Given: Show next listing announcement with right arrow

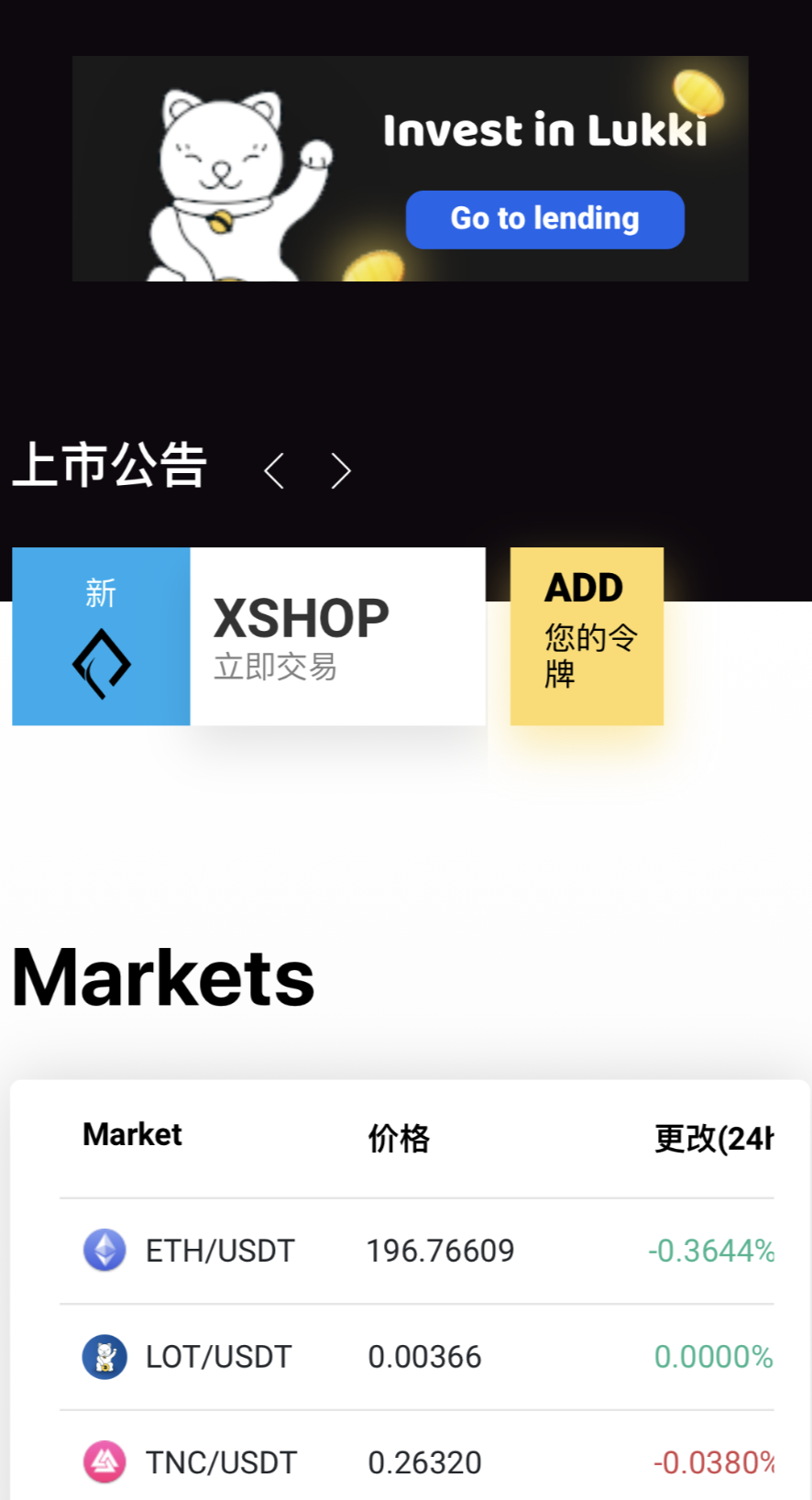Looking at the screenshot, I should [341, 471].
